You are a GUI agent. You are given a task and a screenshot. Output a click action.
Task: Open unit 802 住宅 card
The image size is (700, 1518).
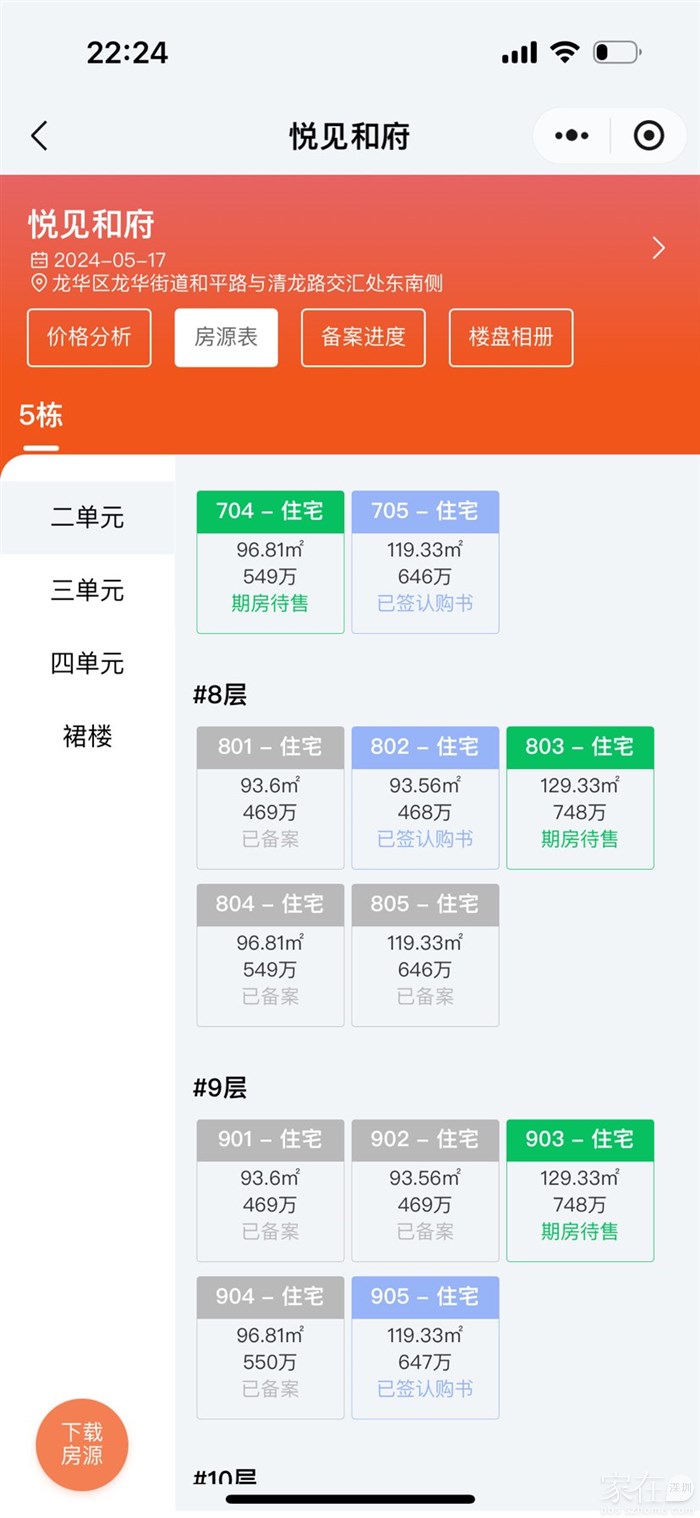click(x=425, y=797)
